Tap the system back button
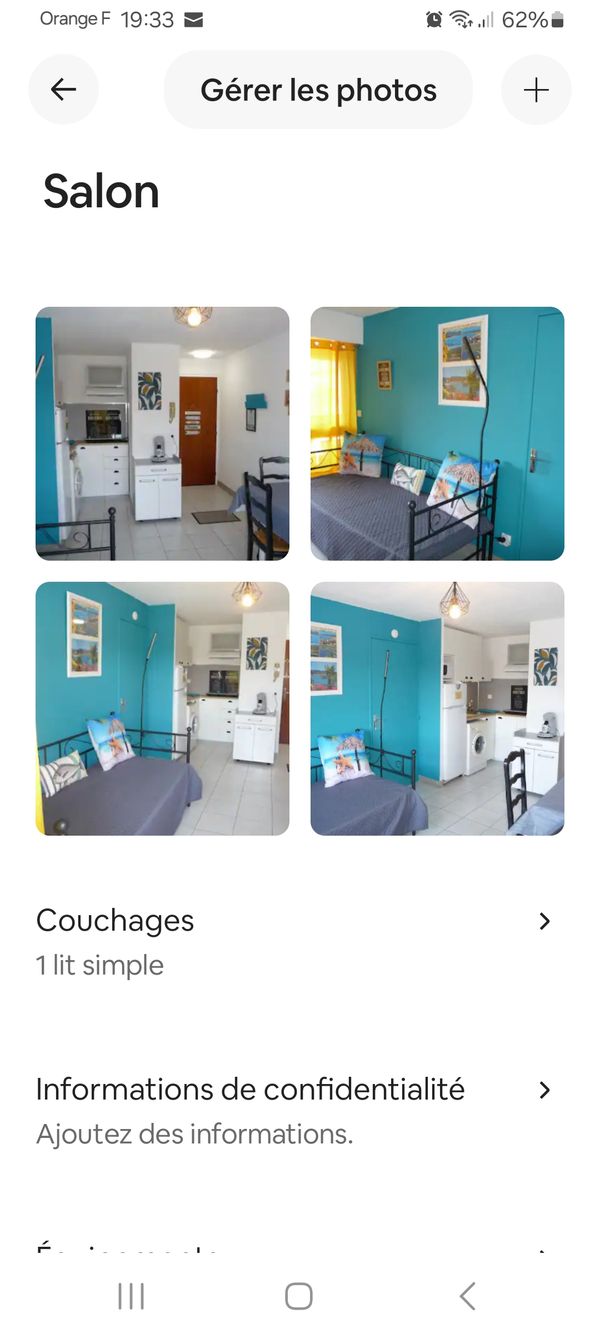 (x=467, y=1296)
